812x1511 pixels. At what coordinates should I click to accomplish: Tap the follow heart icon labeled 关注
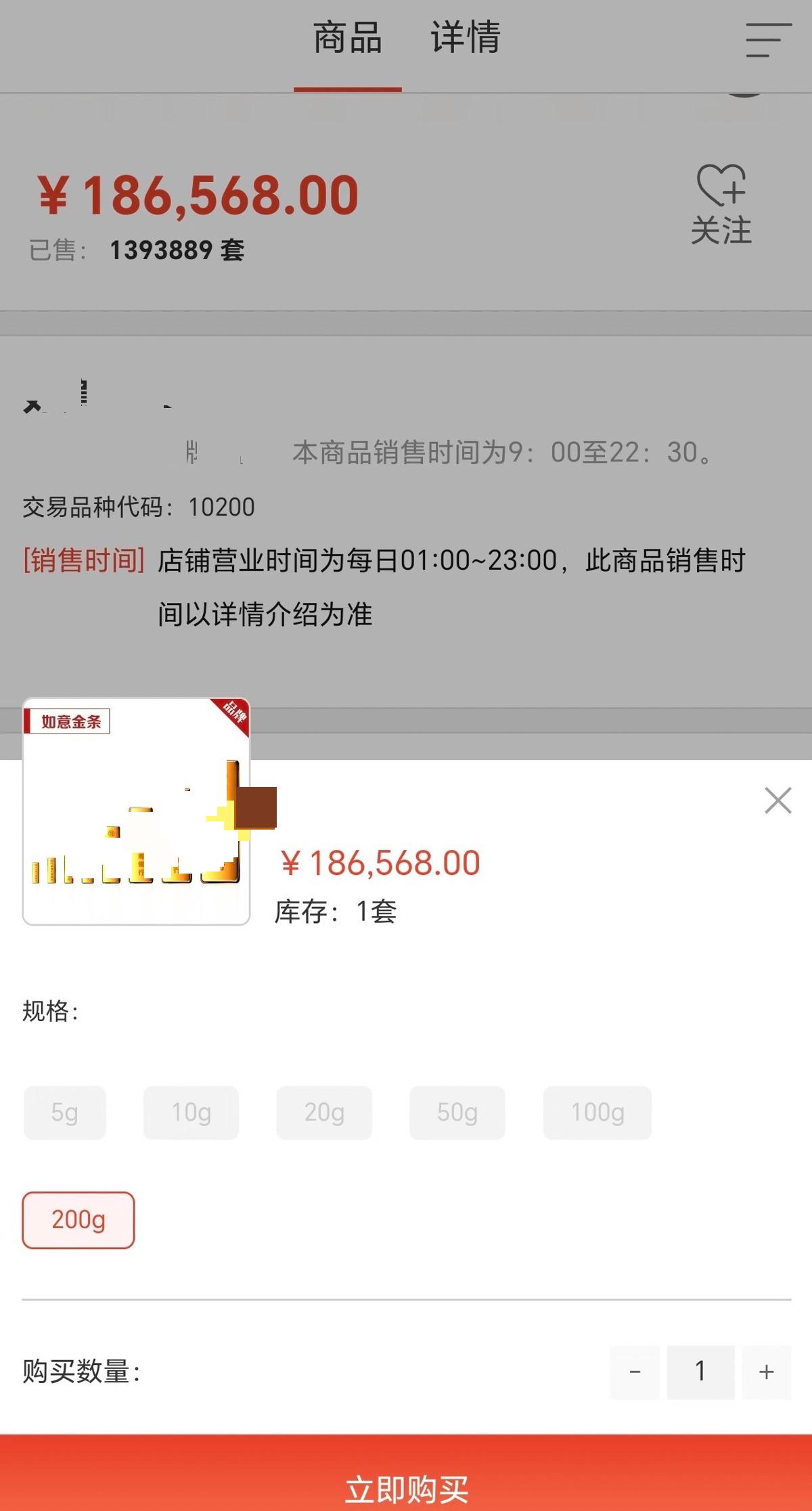(721, 203)
